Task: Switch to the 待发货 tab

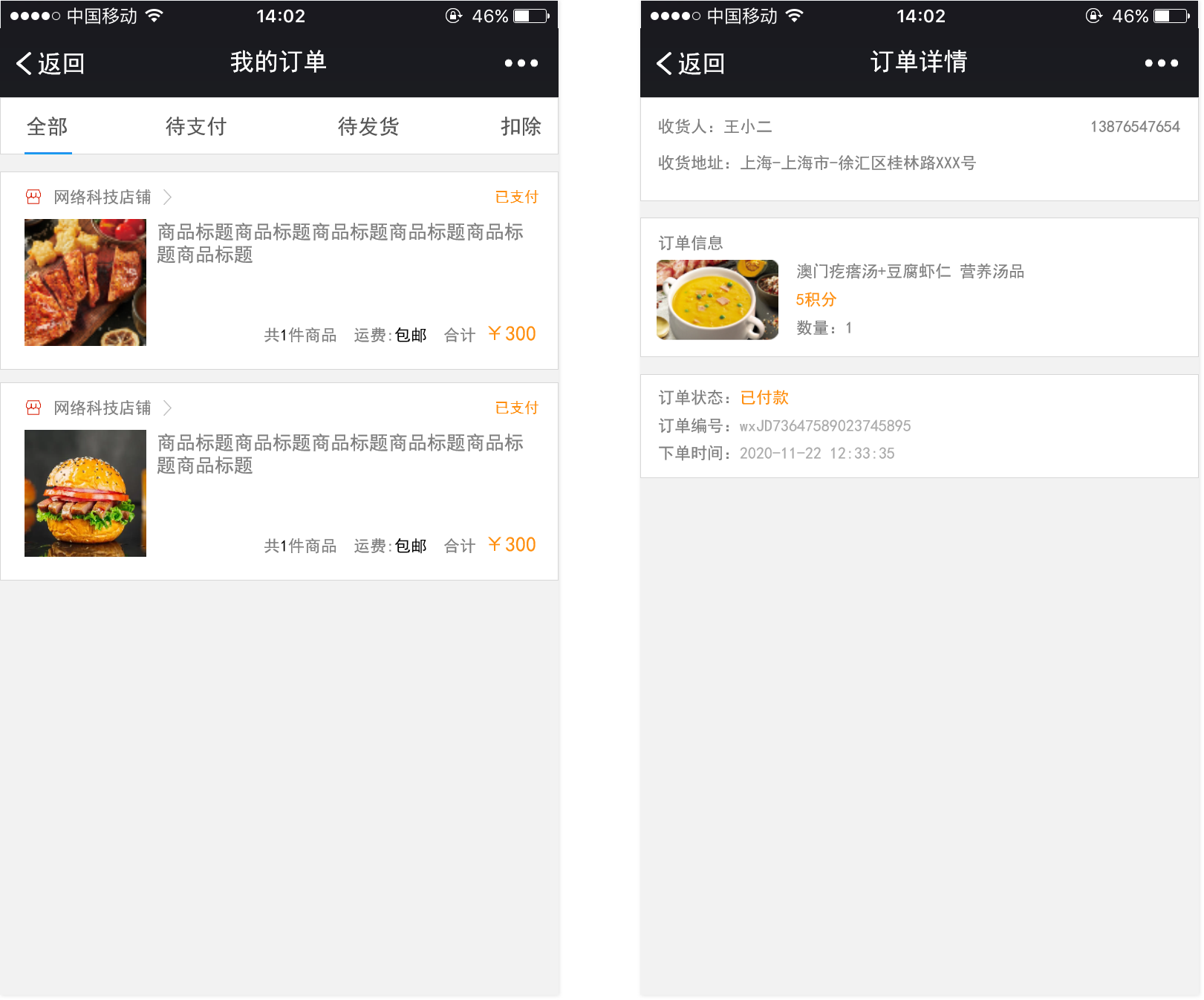Action: [x=368, y=127]
